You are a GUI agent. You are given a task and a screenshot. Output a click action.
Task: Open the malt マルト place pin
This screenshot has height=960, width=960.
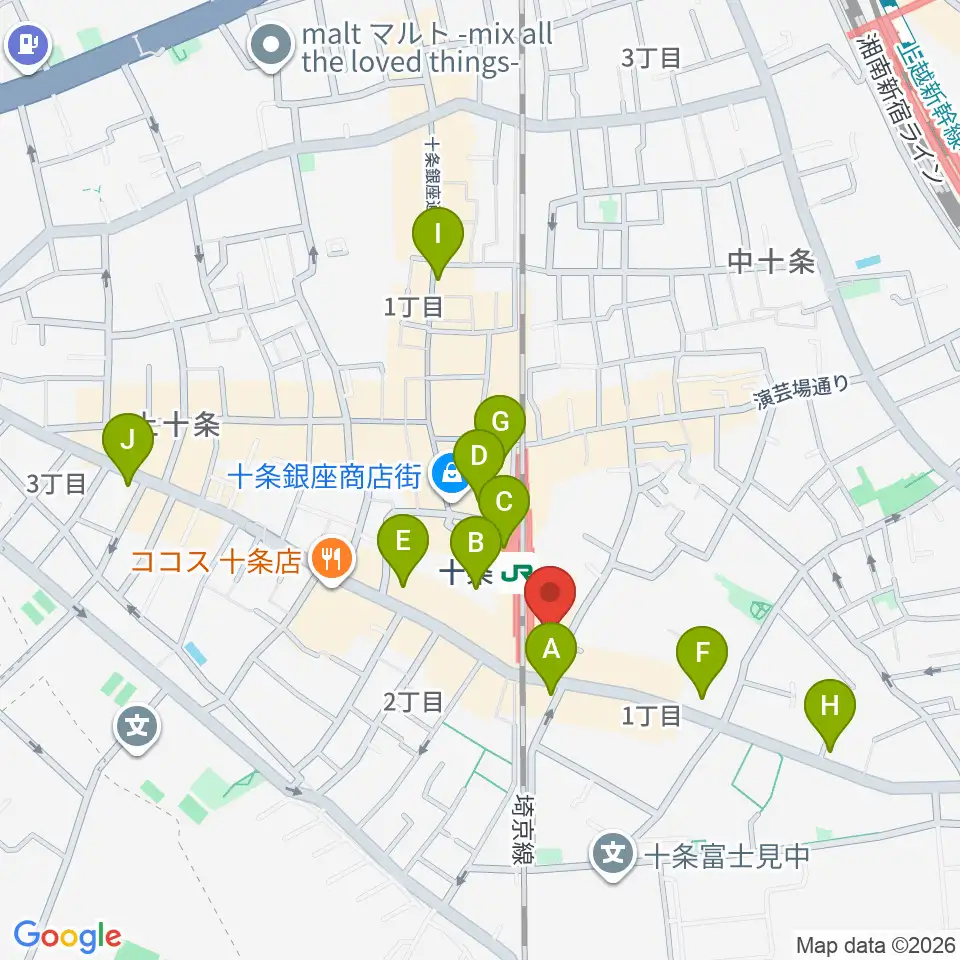coord(271,47)
